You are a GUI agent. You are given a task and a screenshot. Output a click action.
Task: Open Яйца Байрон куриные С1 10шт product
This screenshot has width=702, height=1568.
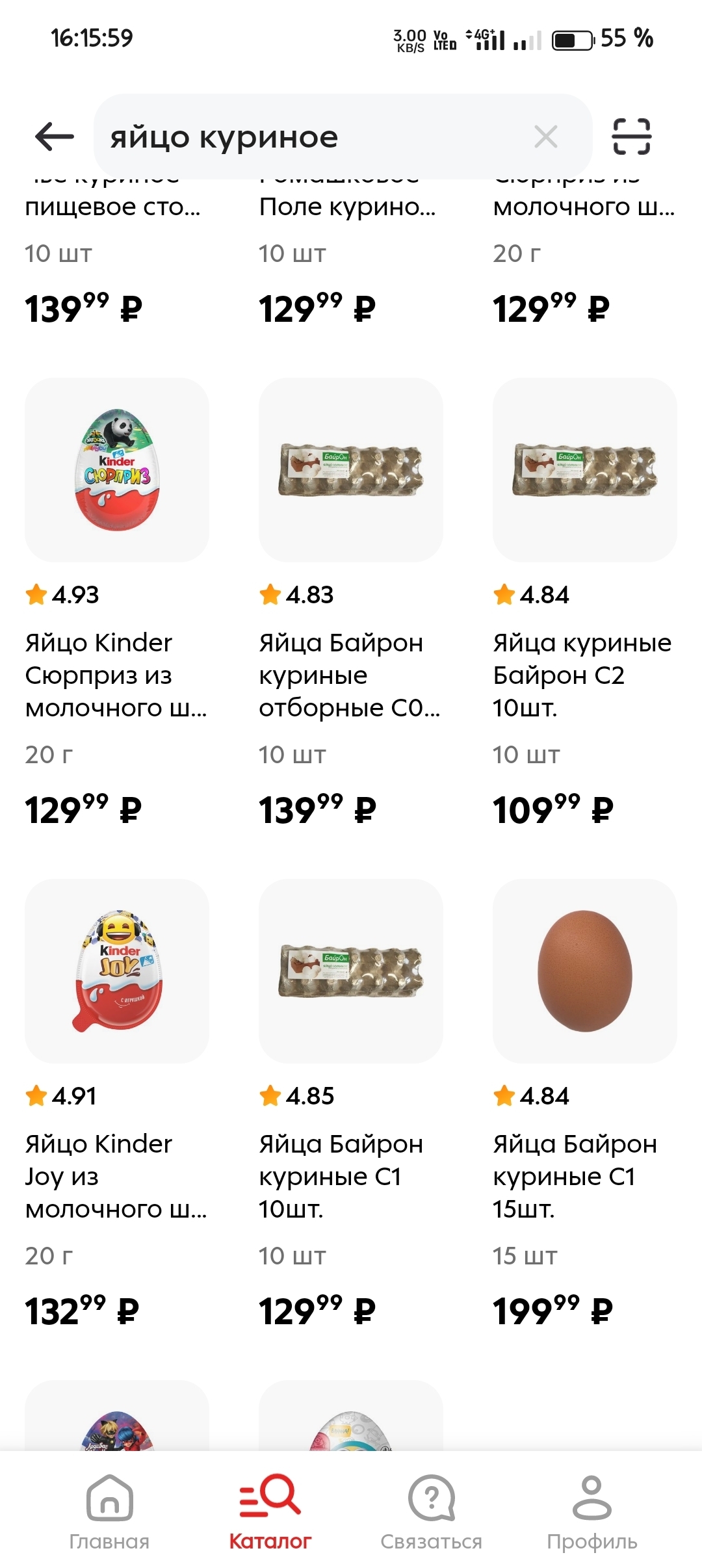(x=351, y=971)
